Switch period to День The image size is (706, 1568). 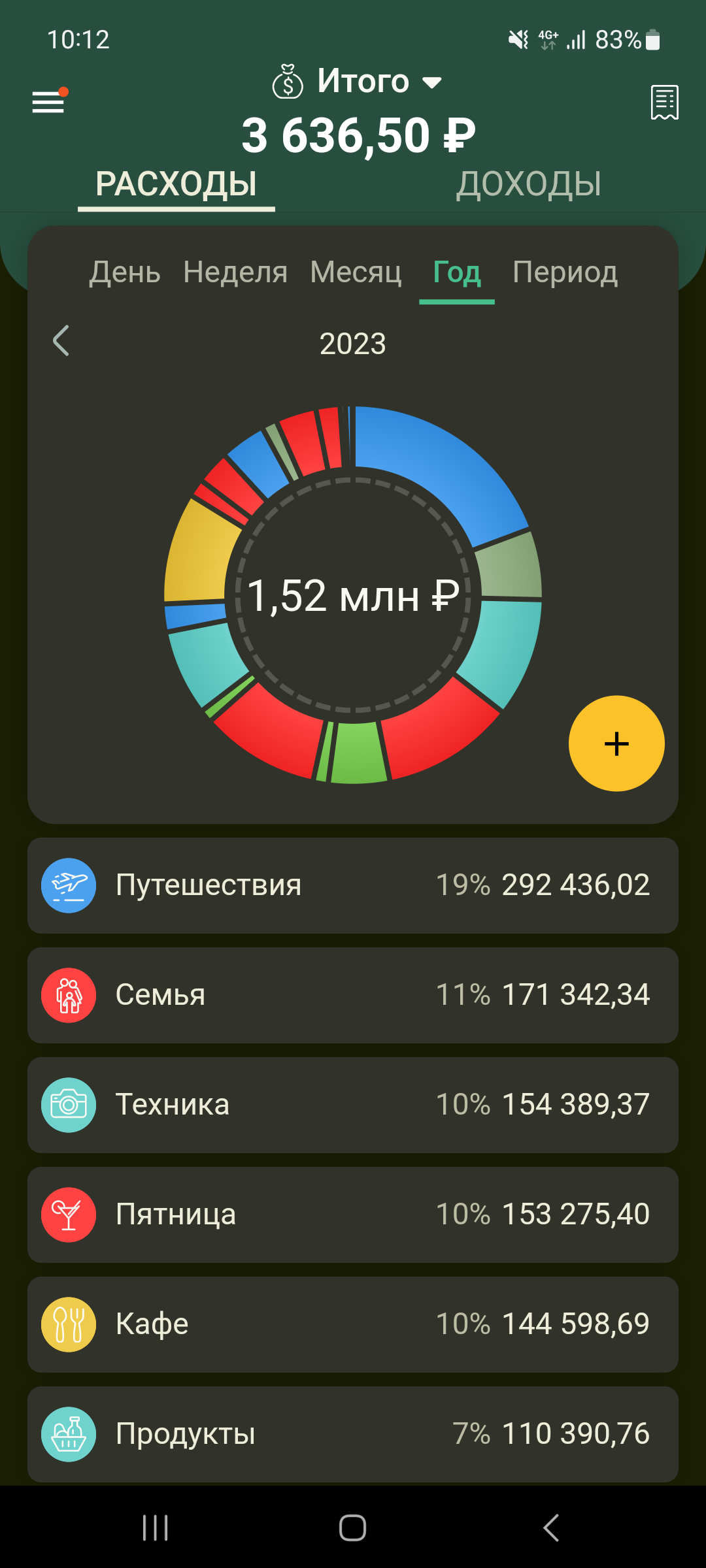(125, 272)
